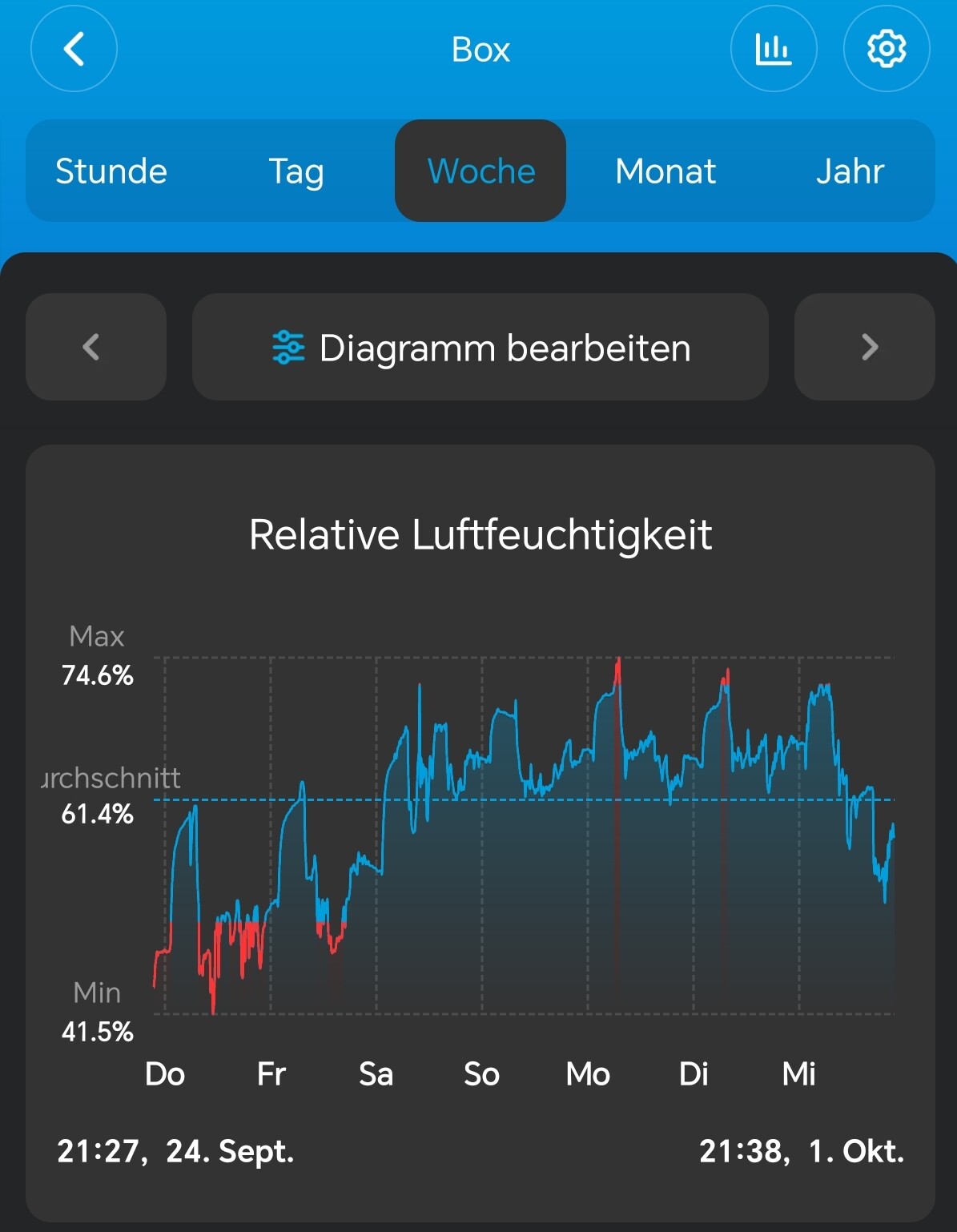Open the settings gear
957x1232 pixels.
886,49
